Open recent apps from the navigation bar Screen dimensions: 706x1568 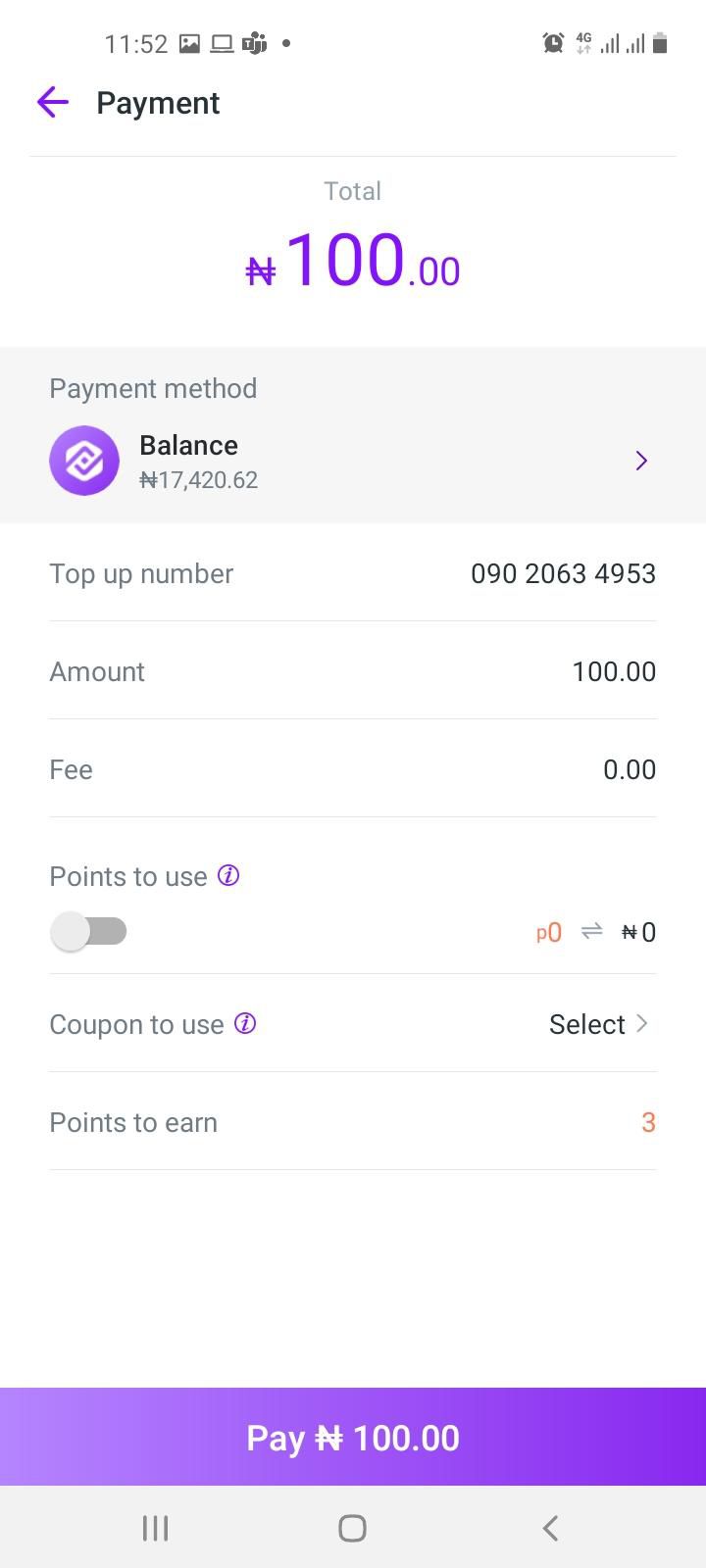(155, 1527)
